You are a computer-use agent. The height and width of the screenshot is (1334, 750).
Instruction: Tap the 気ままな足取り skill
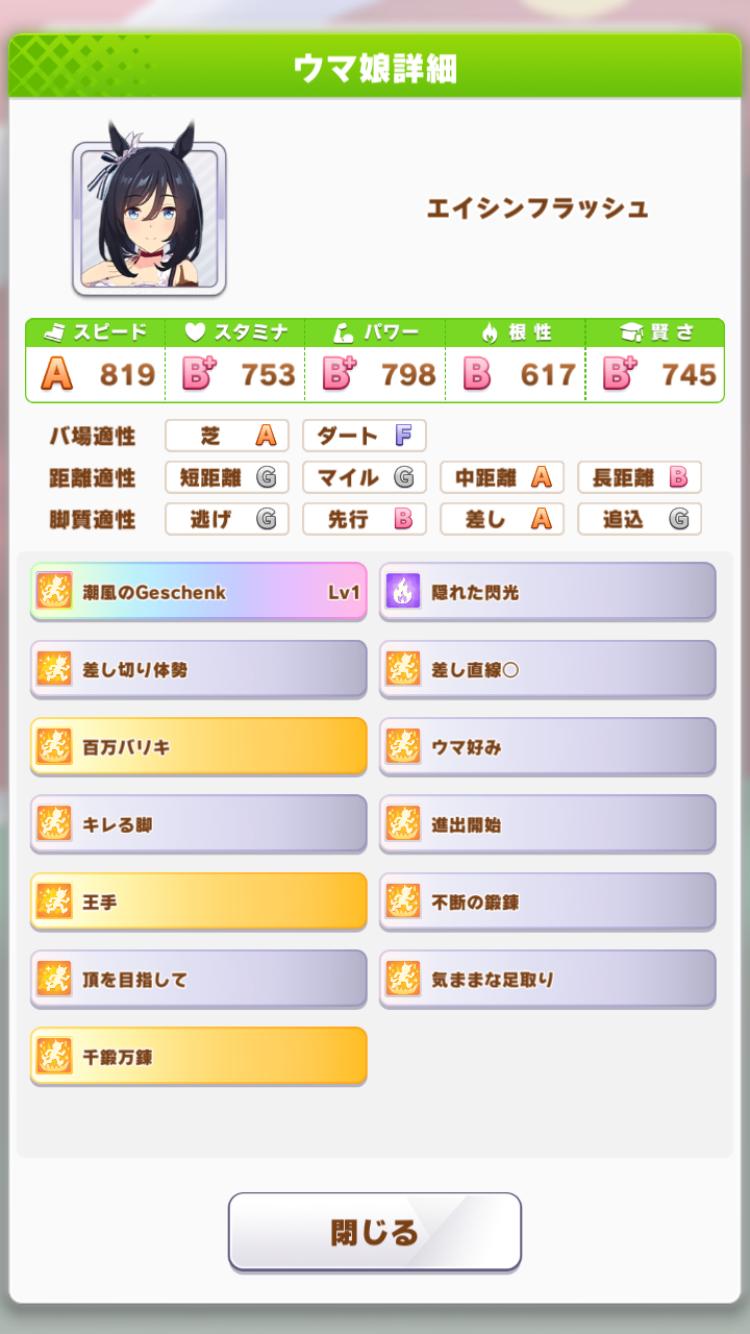click(x=547, y=978)
